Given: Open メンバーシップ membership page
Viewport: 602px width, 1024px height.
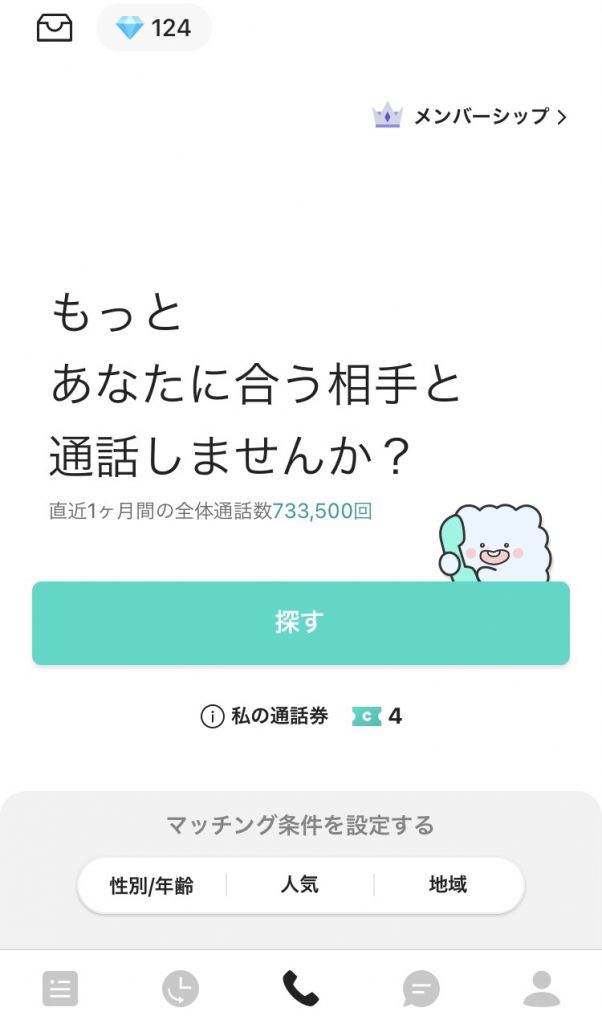Looking at the screenshot, I should [x=470, y=116].
